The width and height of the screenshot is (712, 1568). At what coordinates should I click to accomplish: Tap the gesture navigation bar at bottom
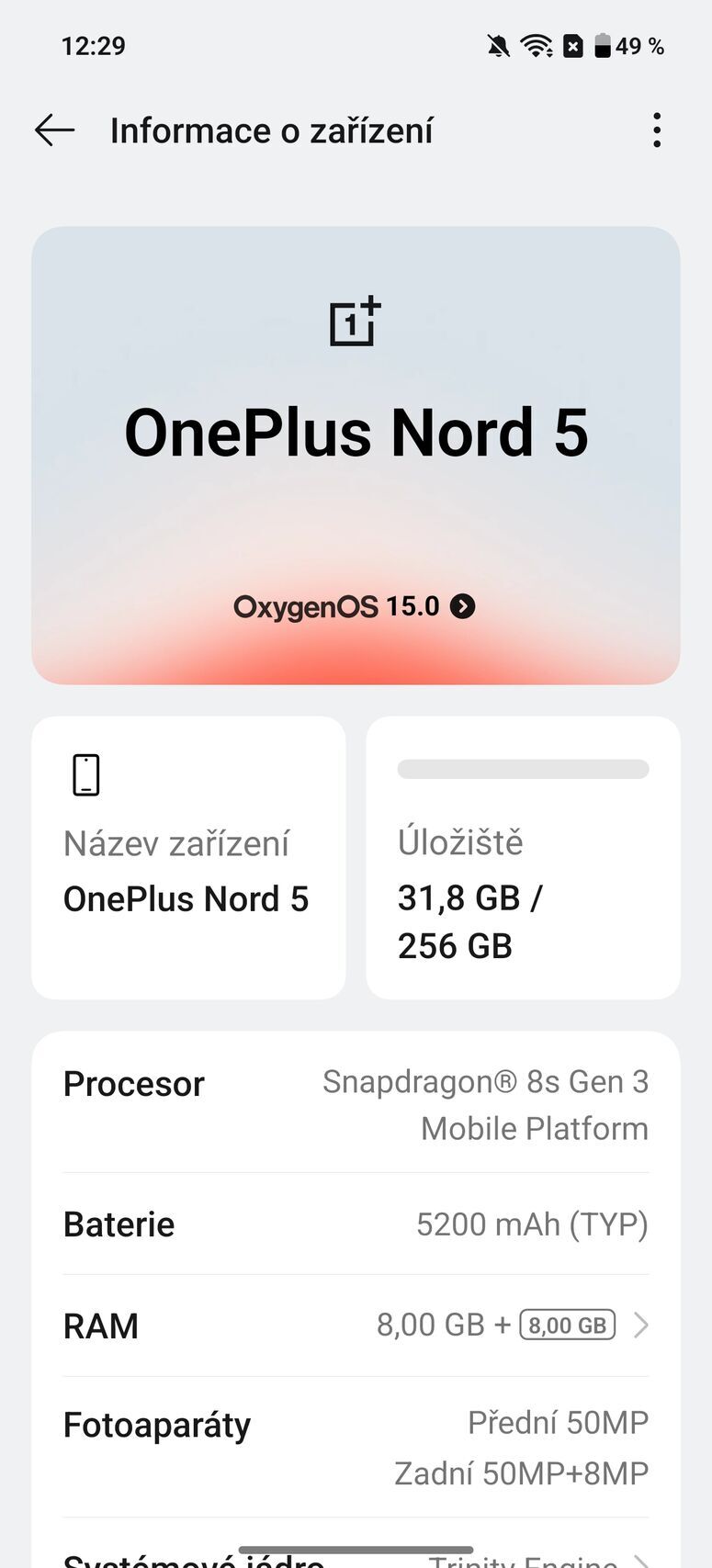point(356,1540)
